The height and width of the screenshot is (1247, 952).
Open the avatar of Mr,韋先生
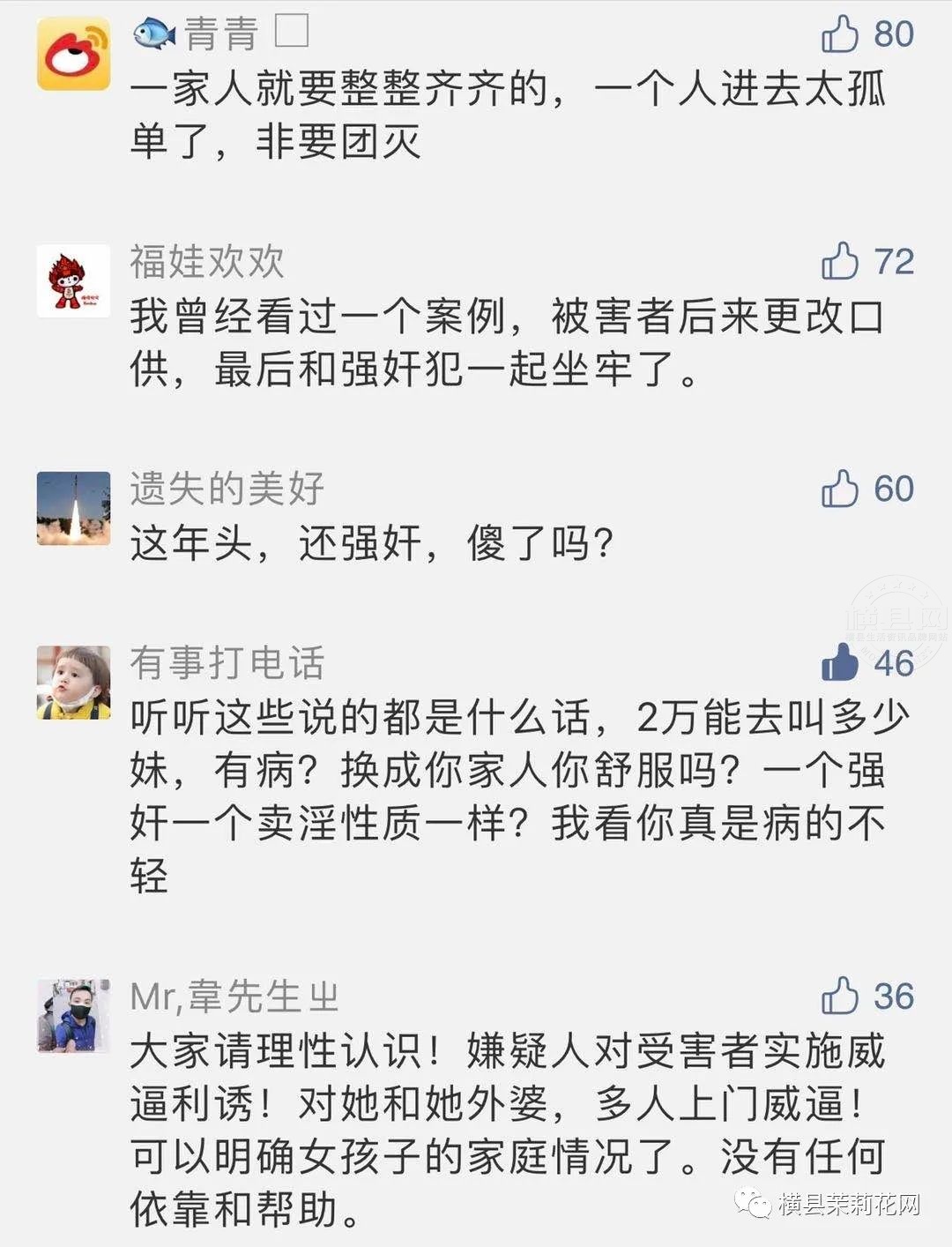74,1015
